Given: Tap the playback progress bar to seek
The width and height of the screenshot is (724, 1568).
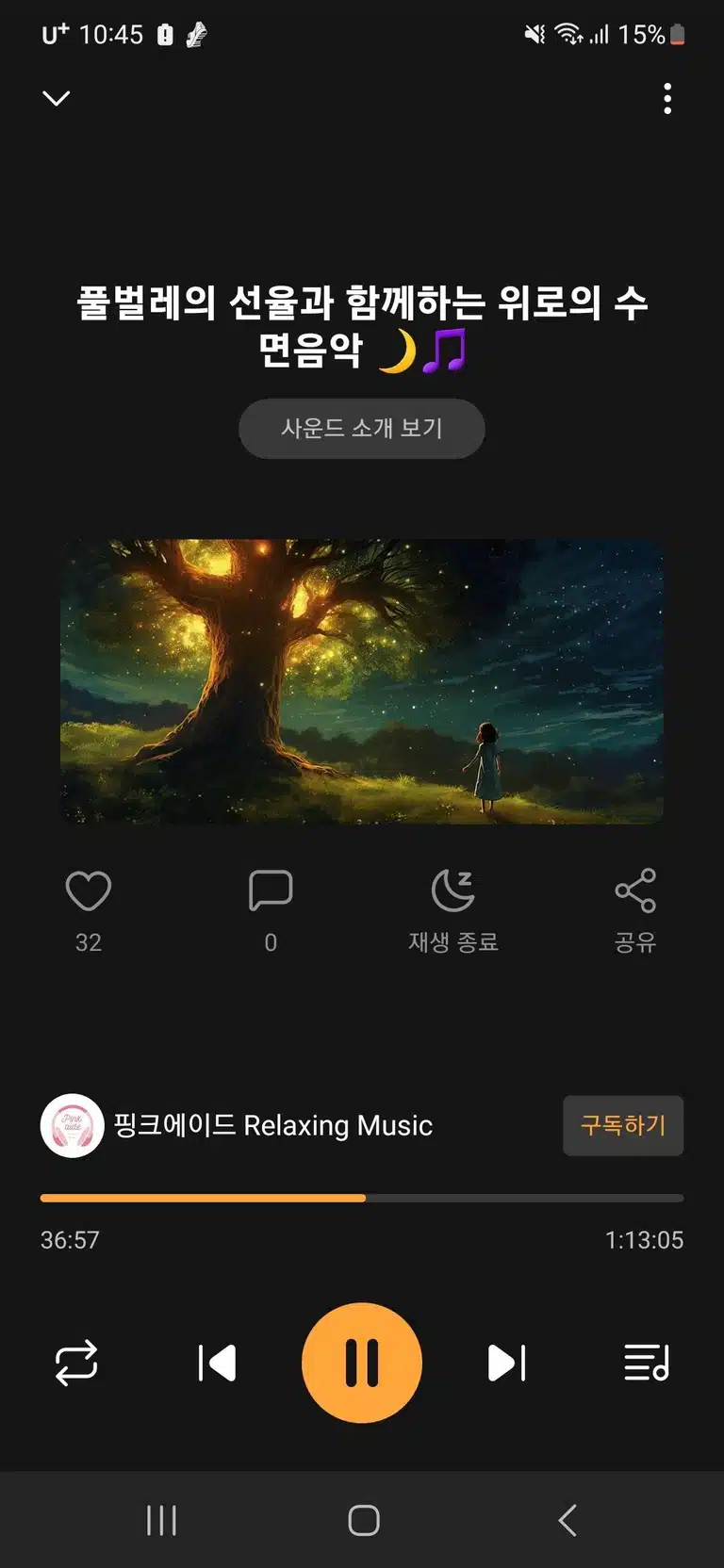Looking at the screenshot, I should point(362,1199).
